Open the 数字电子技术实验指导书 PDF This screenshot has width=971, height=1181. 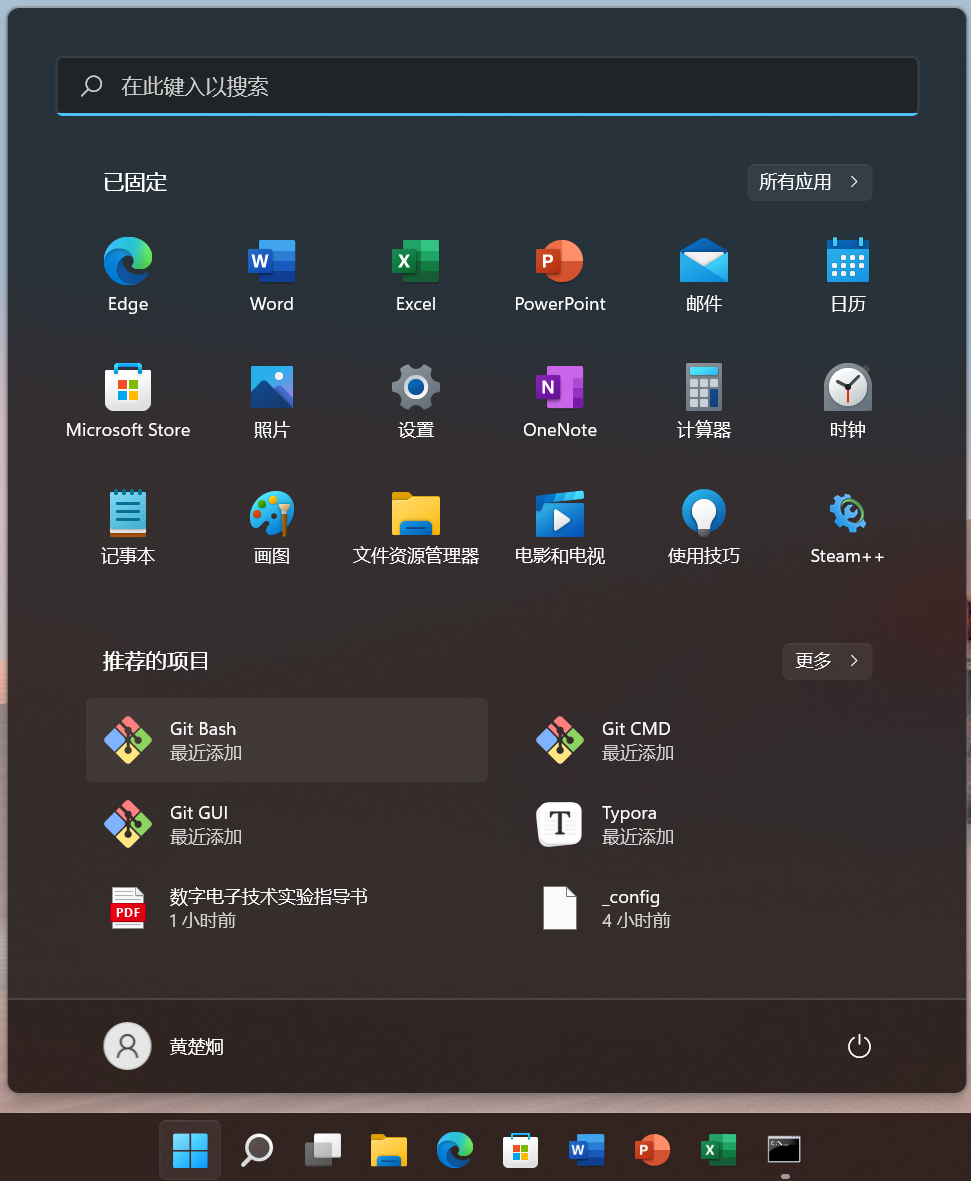pyautogui.click(x=268, y=908)
